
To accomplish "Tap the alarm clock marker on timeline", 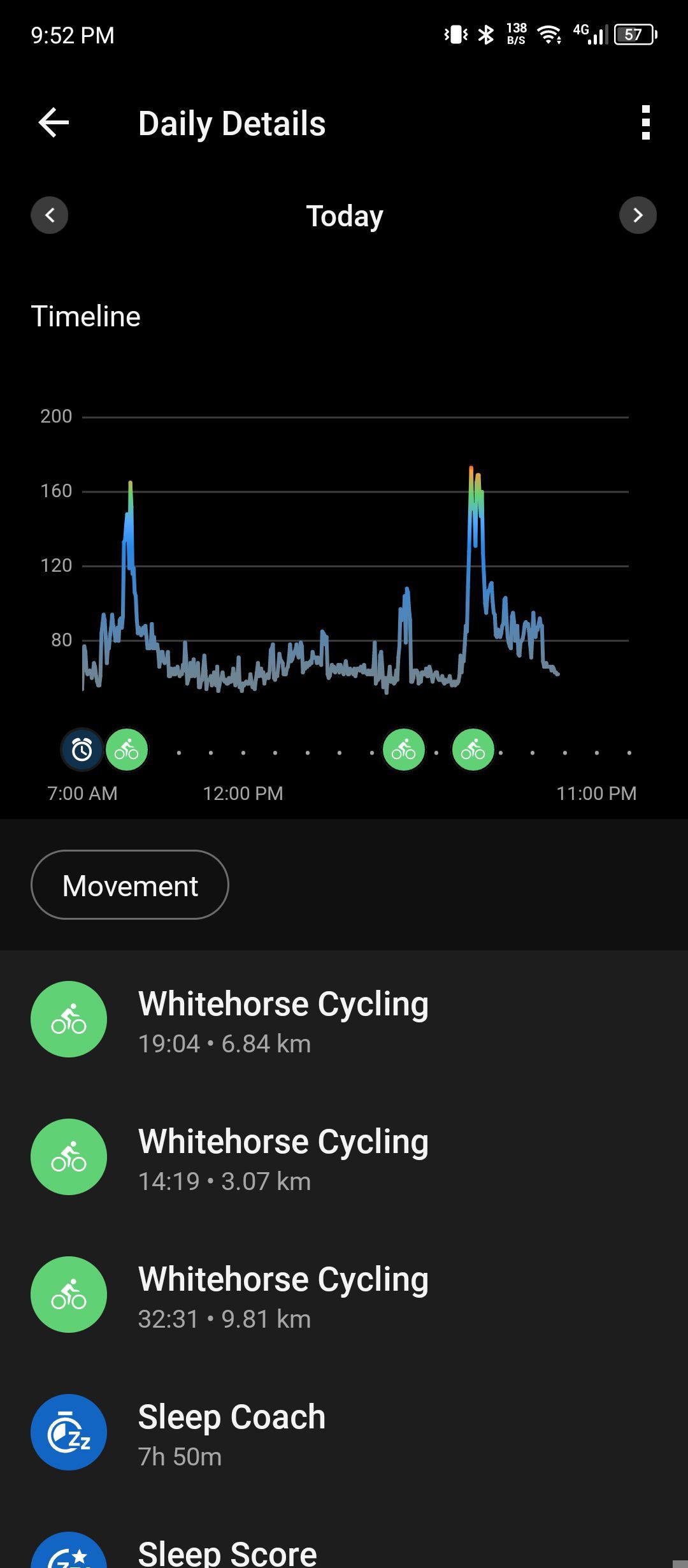I will point(82,750).
